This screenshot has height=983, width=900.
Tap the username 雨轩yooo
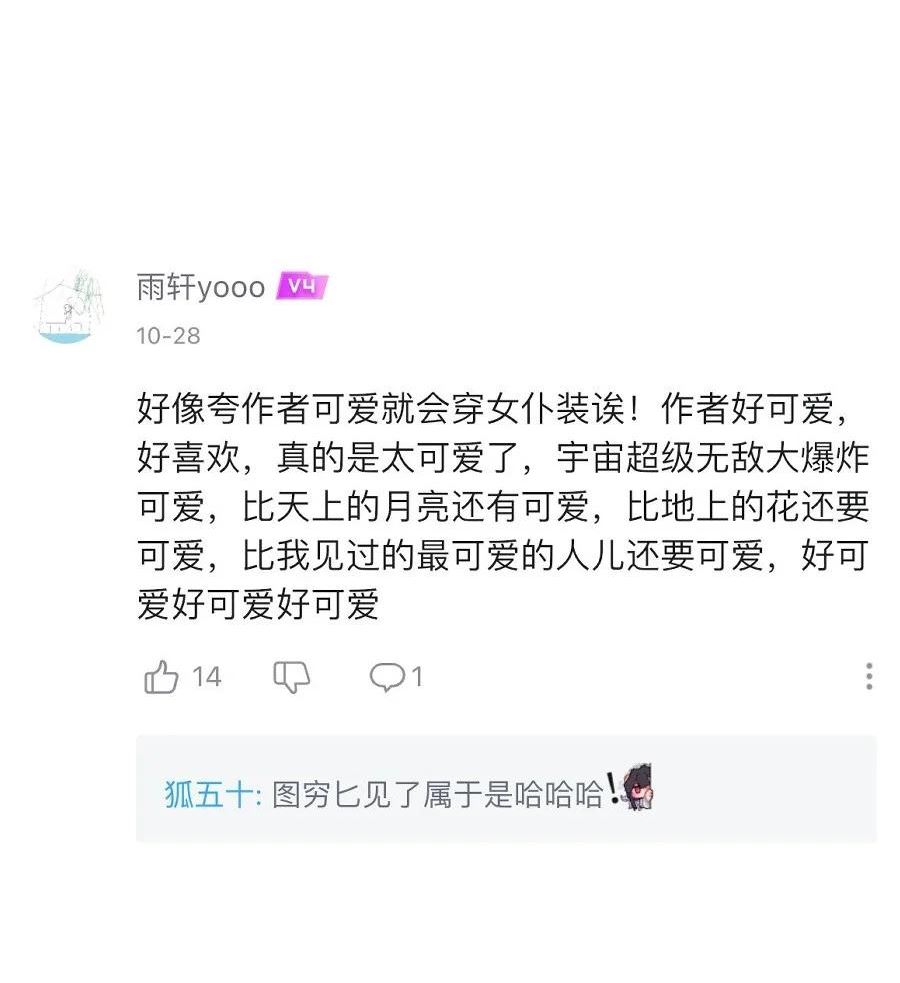click(x=201, y=287)
